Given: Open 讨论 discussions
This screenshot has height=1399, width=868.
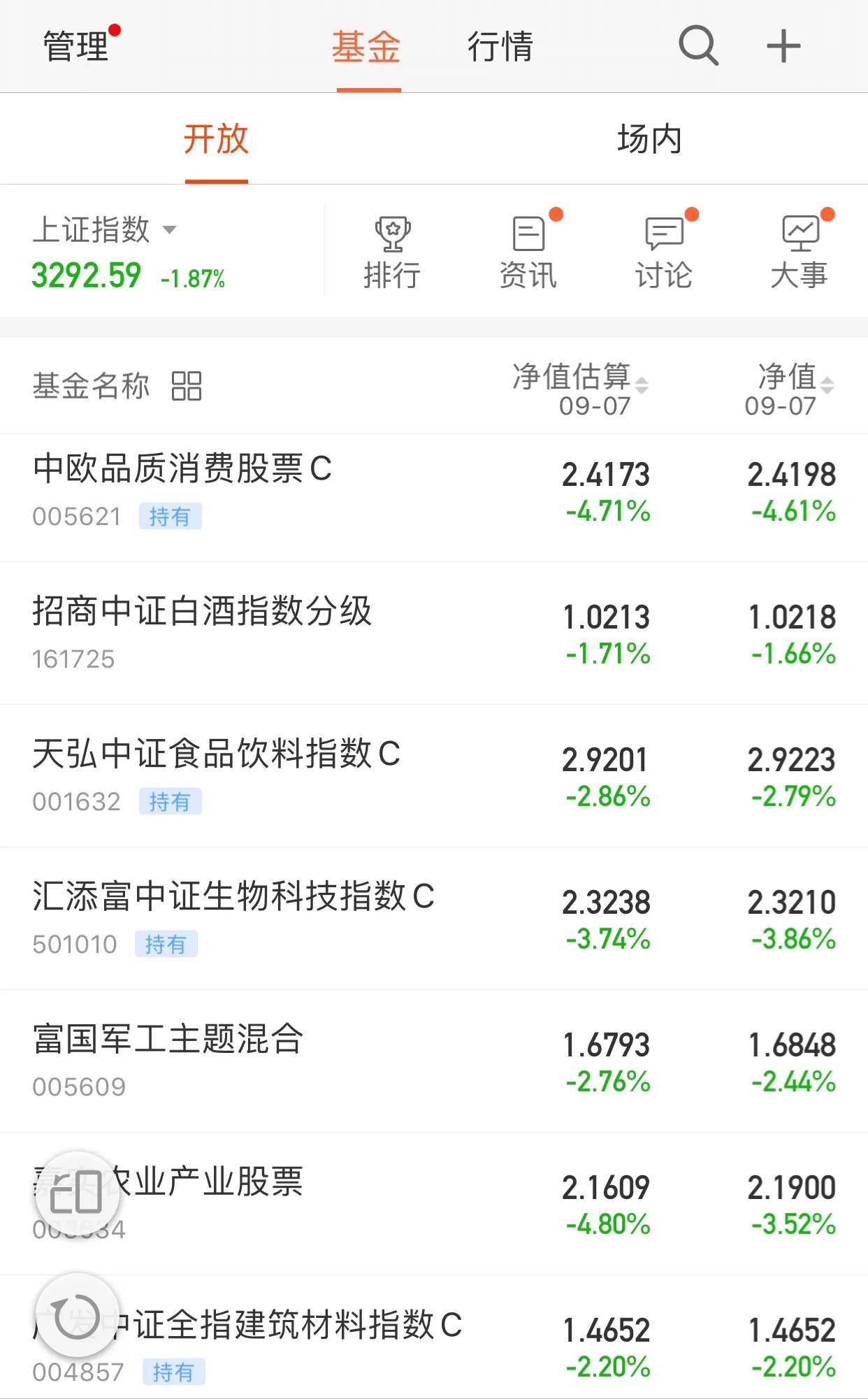Looking at the screenshot, I should coord(664,253).
